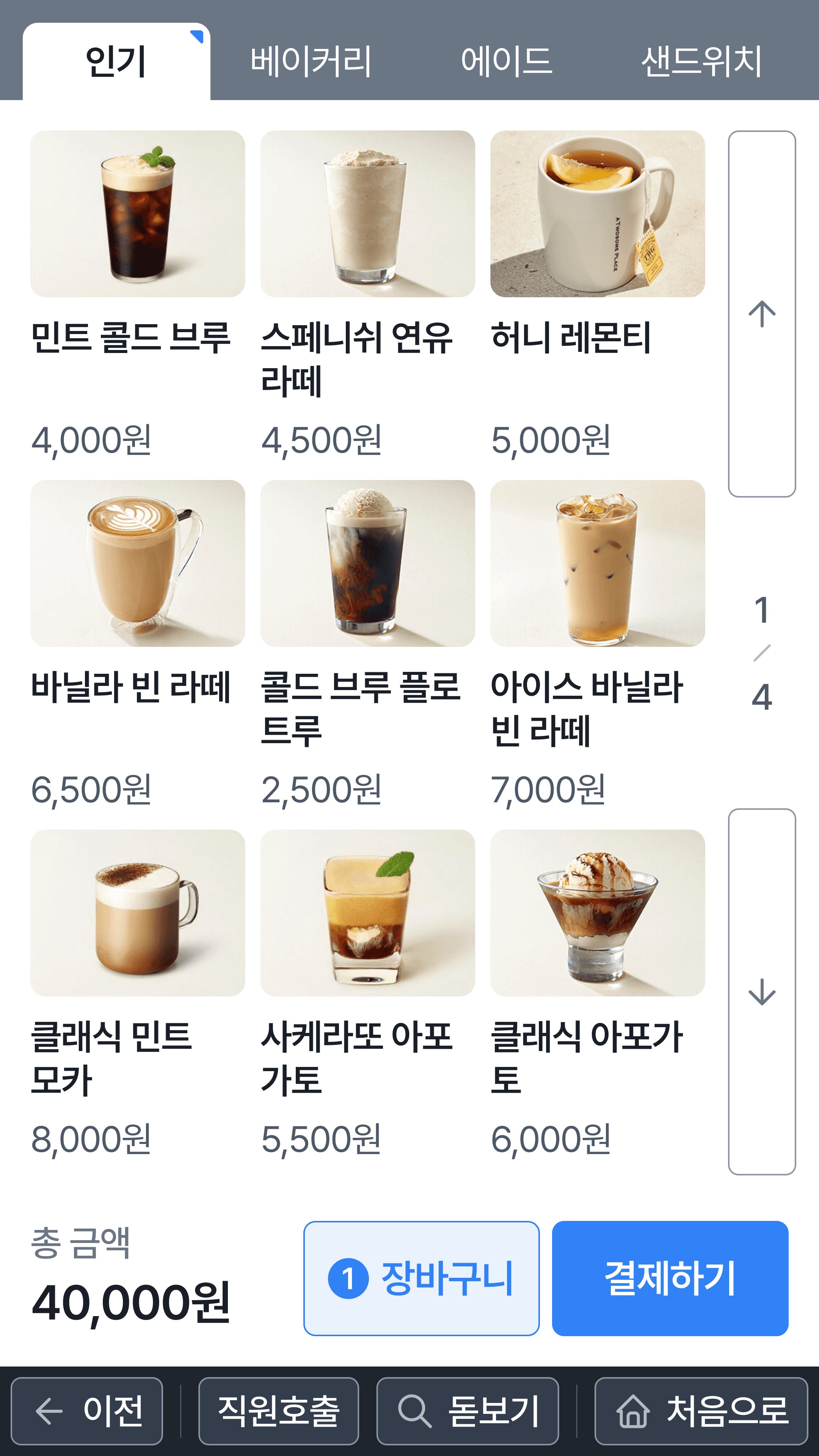819x1456 pixels.
Task: Tap the 아이스 바닐라 빈 라떼 item
Action: coord(598,563)
